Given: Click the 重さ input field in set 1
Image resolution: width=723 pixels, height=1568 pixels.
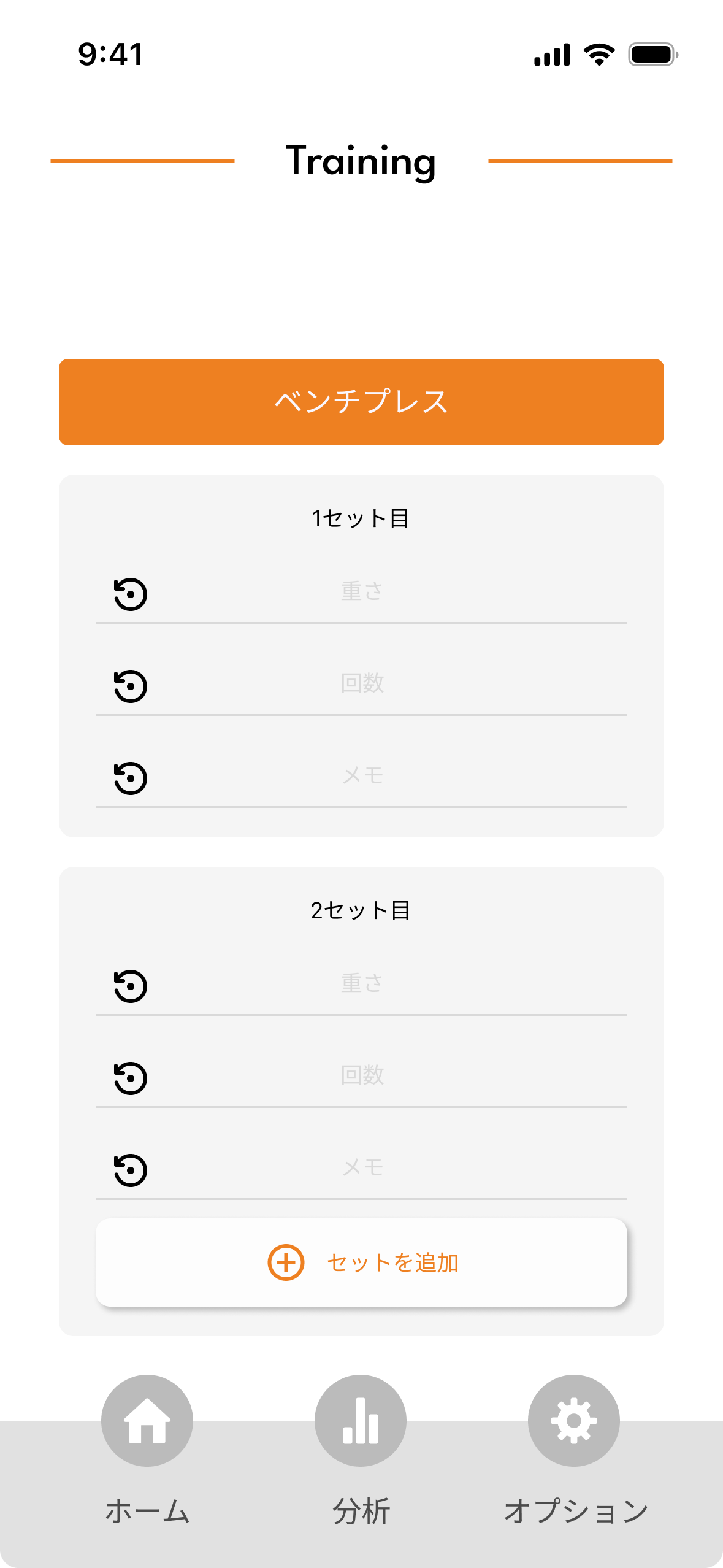Looking at the screenshot, I should pos(361,593).
